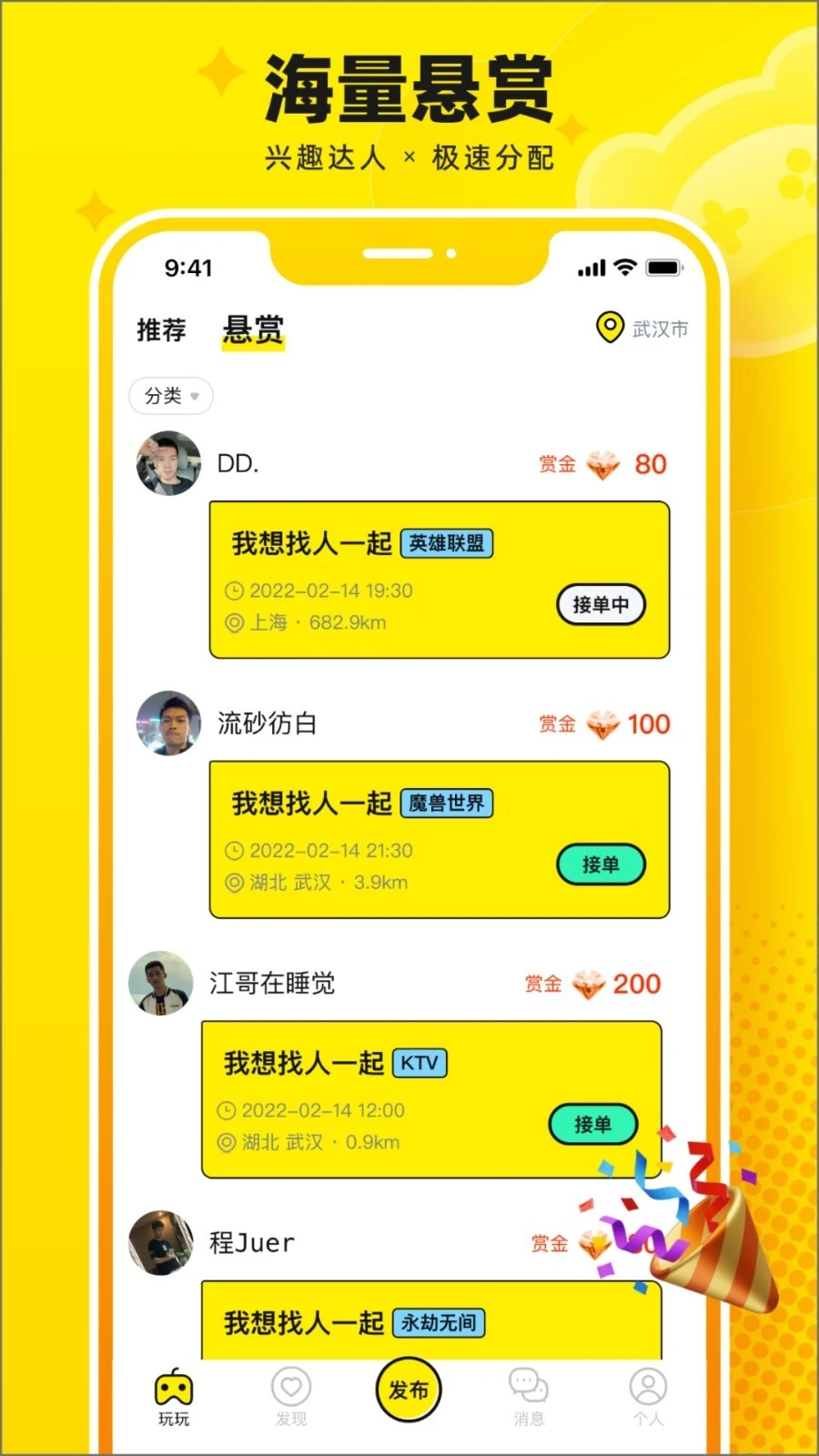Toggle the 魔兽世界 game tag
819x1456 pixels.
(447, 803)
